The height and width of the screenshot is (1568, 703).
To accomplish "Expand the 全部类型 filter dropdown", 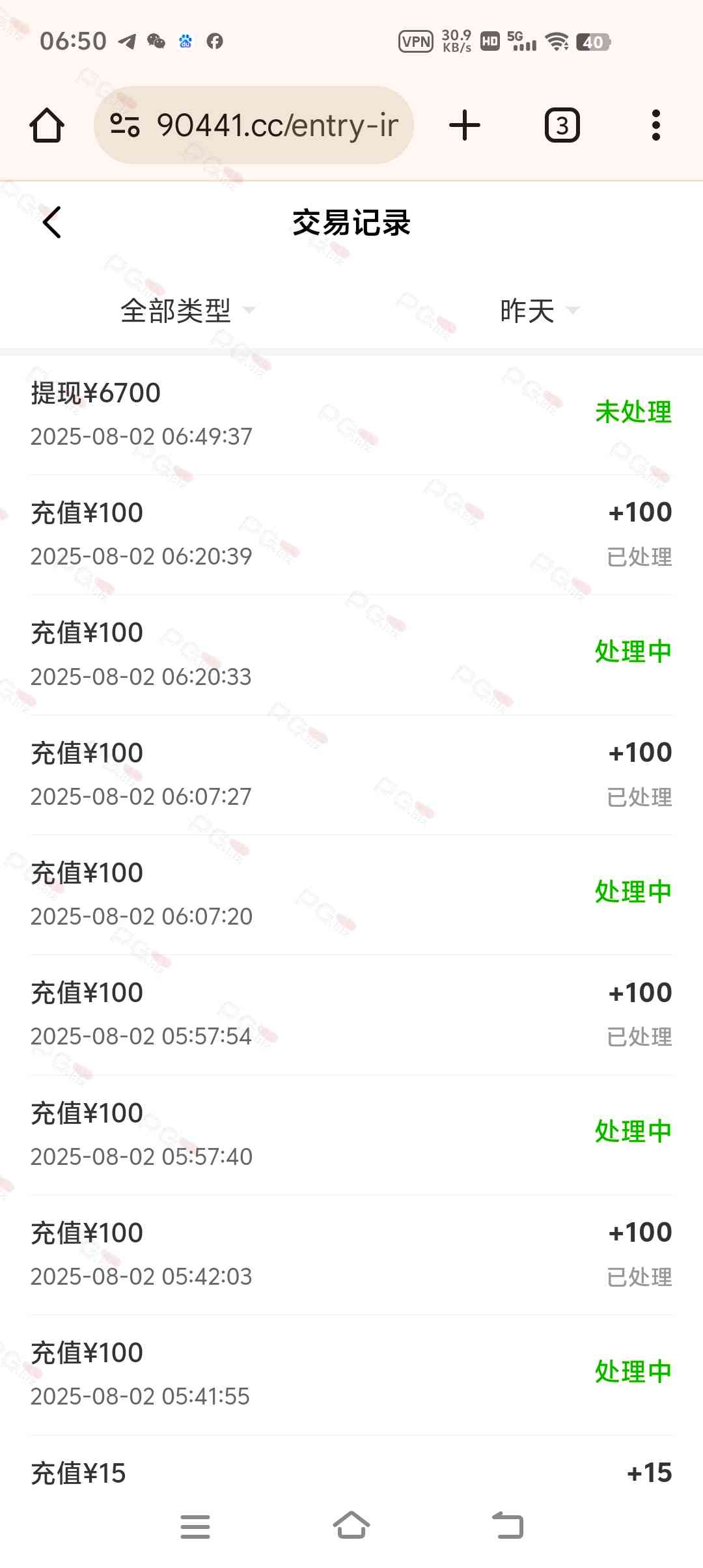I will pos(187,311).
